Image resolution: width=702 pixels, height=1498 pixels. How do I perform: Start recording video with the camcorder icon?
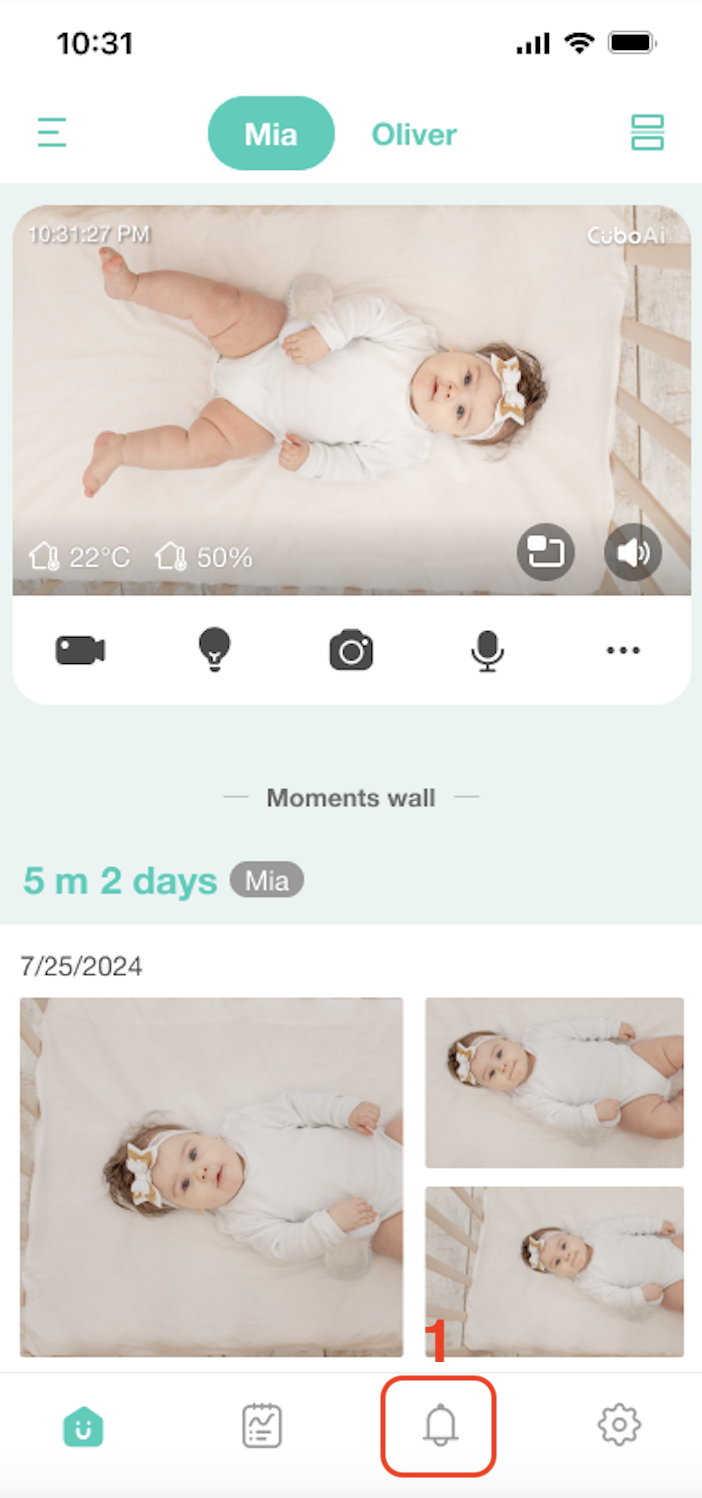[x=80, y=651]
